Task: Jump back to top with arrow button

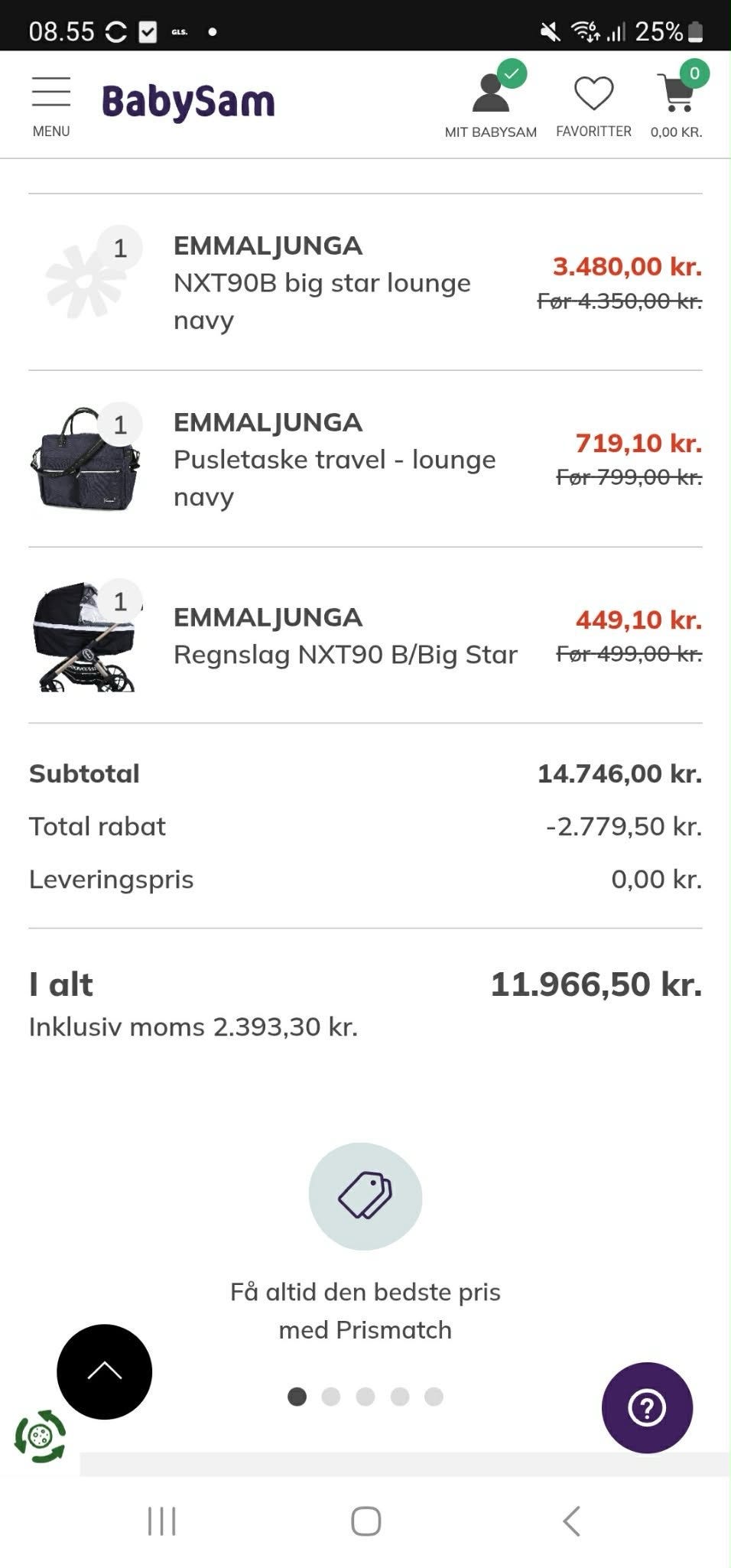Action: [x=105, y=1371]
